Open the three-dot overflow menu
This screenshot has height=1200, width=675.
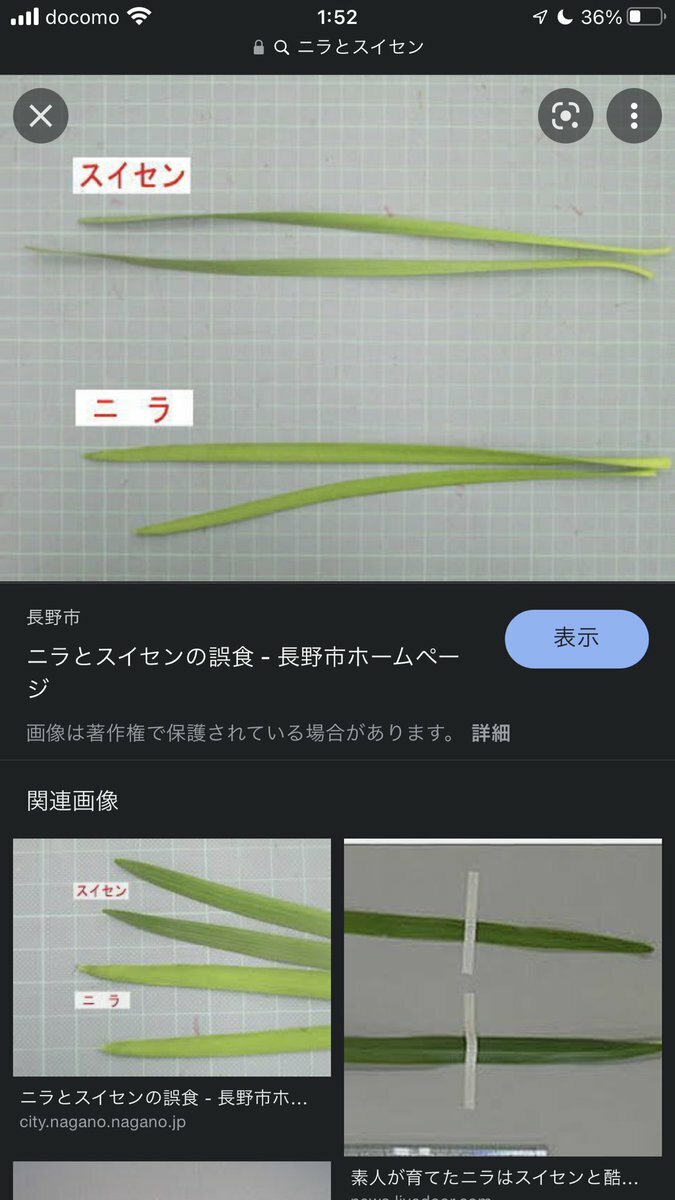point(634,116)
